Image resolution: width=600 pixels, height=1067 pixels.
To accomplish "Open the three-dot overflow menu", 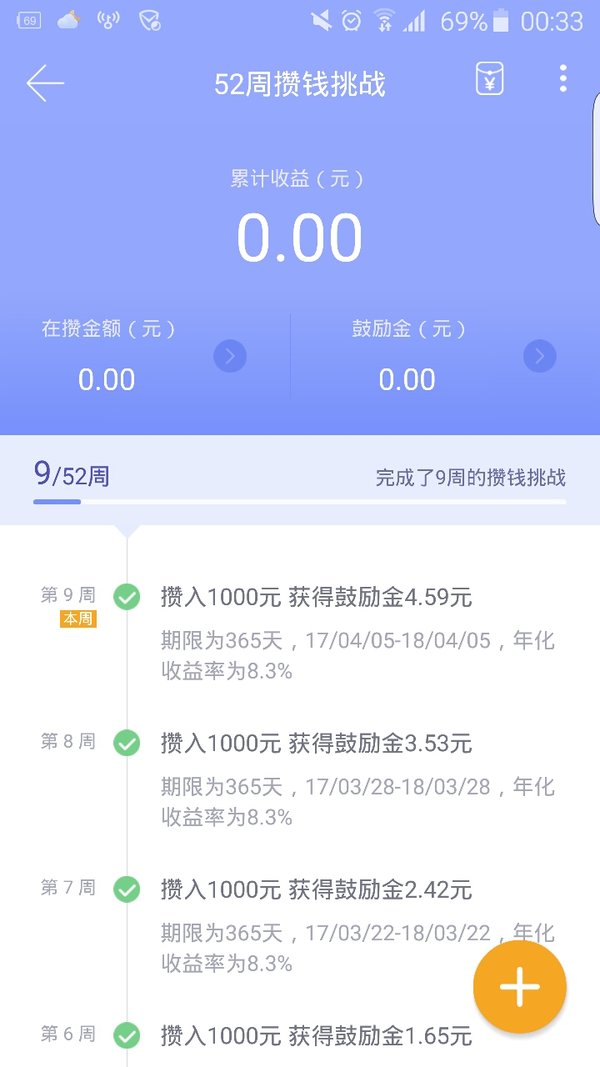I will pyautogui.click(x=563, y=79).
